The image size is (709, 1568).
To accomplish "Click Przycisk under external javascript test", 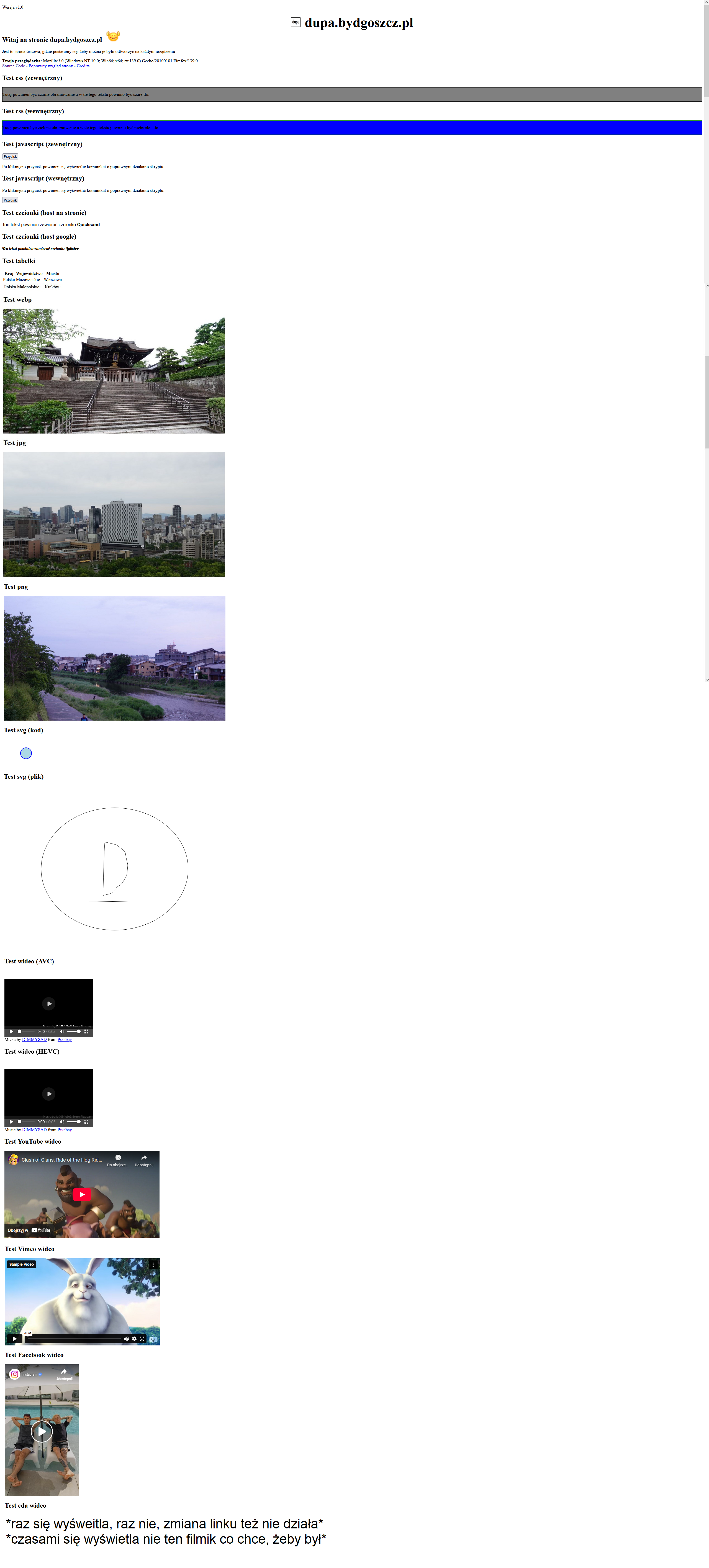I will pyautogui.click(x=10, y=156).
